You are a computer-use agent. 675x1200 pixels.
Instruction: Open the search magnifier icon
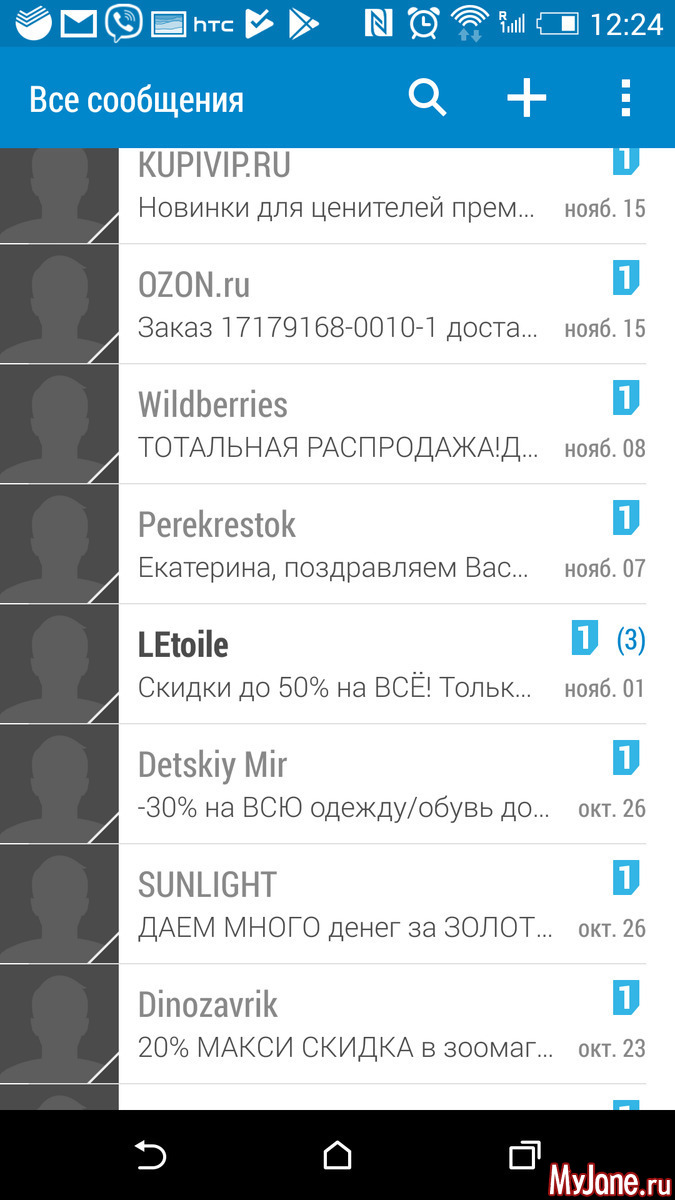[427, 98]
